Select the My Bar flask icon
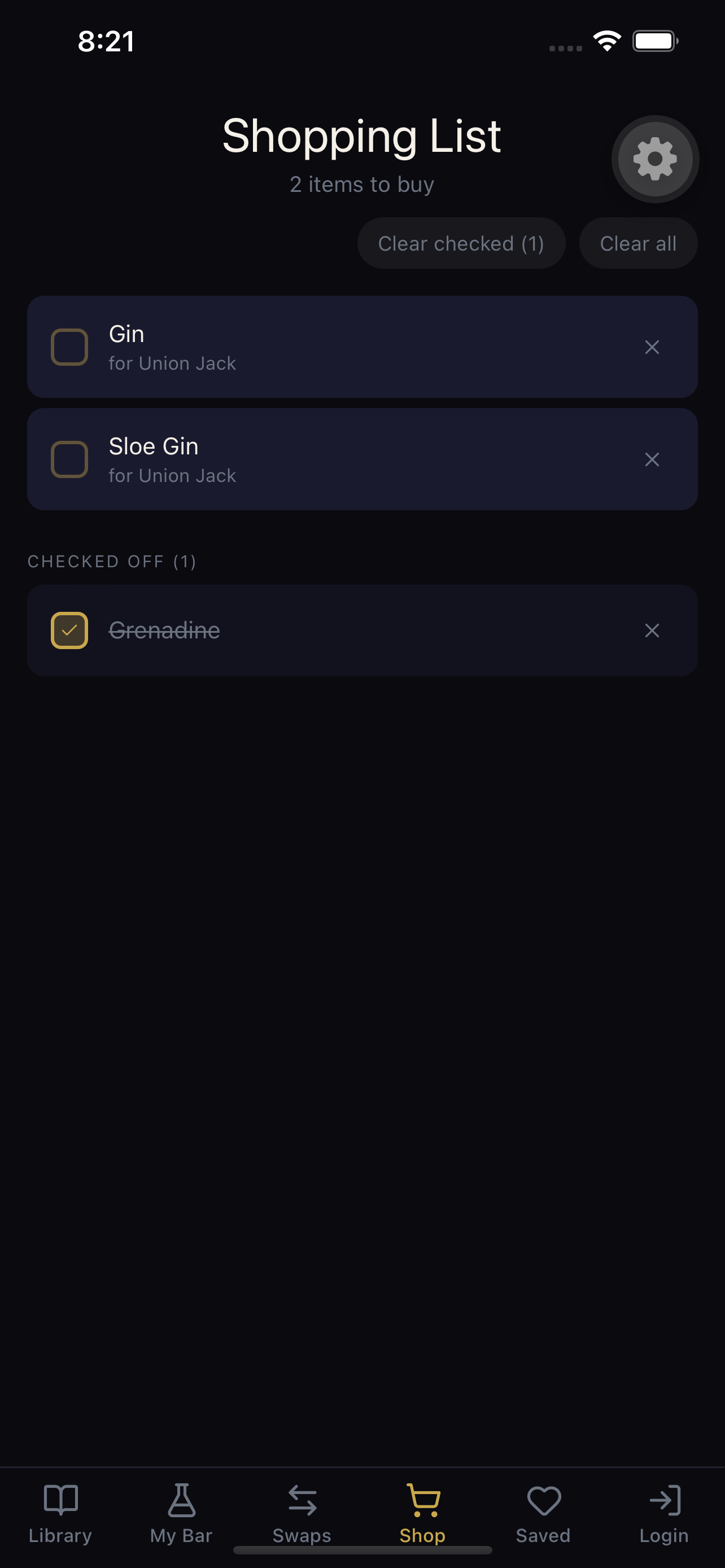The image size is (725, 1568). pos(181,1499)
